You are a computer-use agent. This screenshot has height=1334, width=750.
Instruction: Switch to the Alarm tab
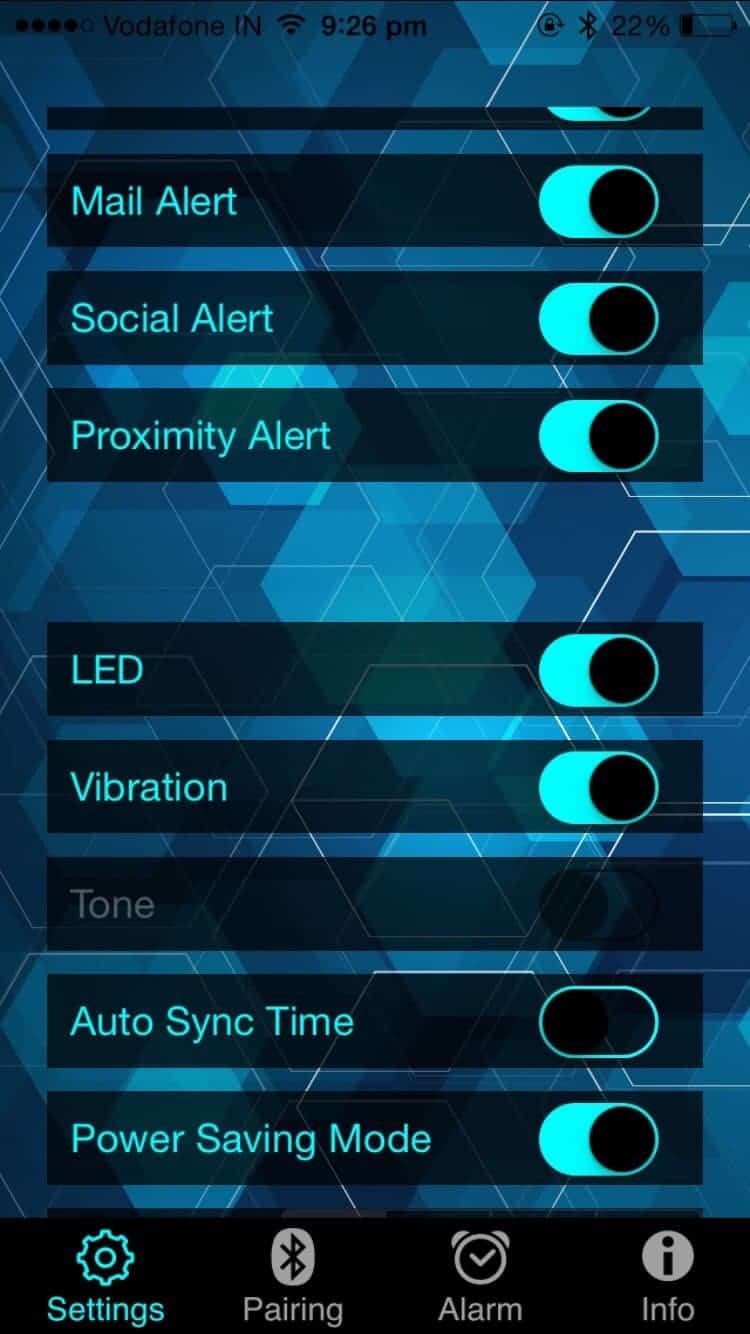480,1277
